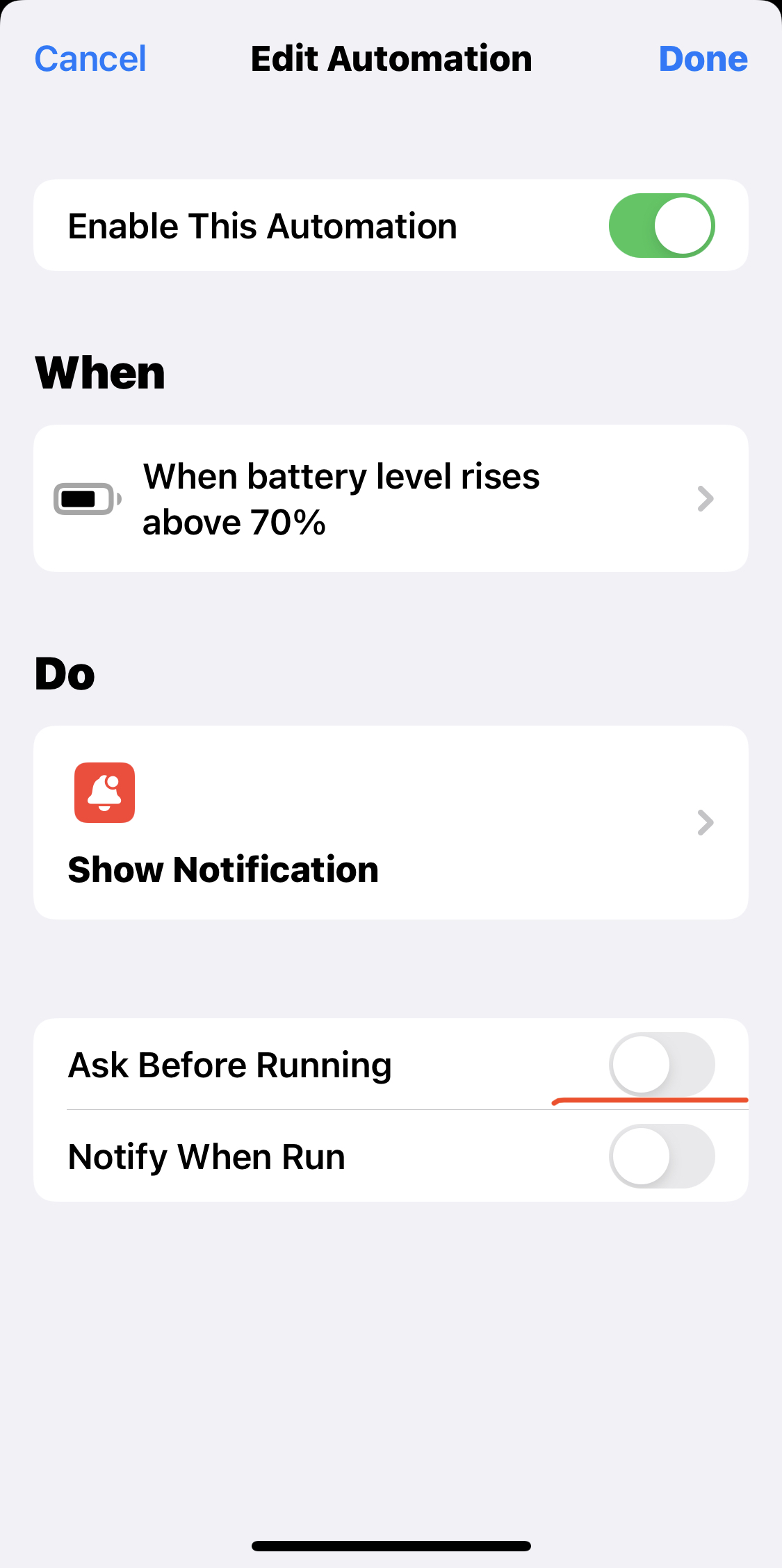
Task: Open the battery level rises above 70% trigger
Action: (x=391, y=498)
